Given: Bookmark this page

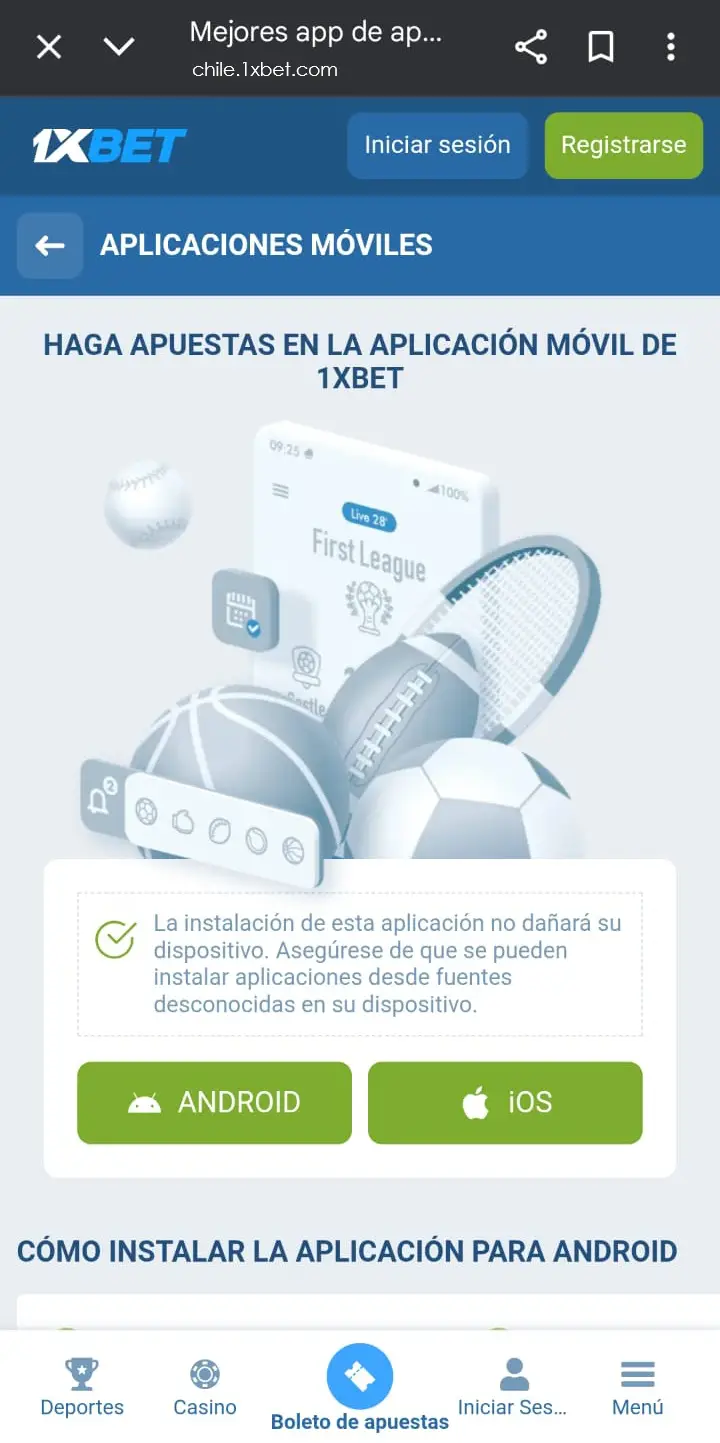Looking at the screenshot, I should click(600, 47).
